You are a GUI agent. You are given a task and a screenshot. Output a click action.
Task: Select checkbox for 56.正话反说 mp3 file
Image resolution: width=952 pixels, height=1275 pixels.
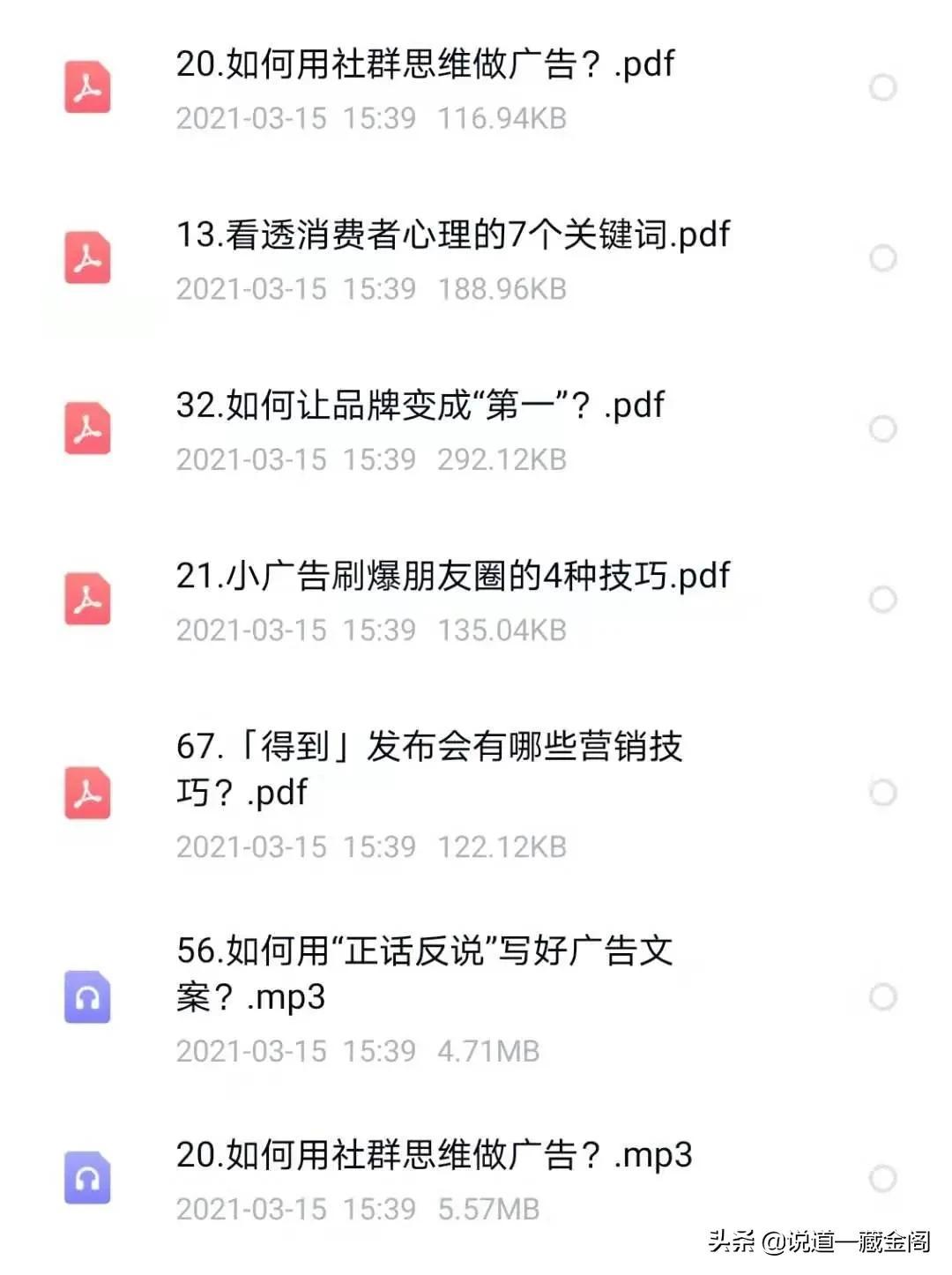882,997
